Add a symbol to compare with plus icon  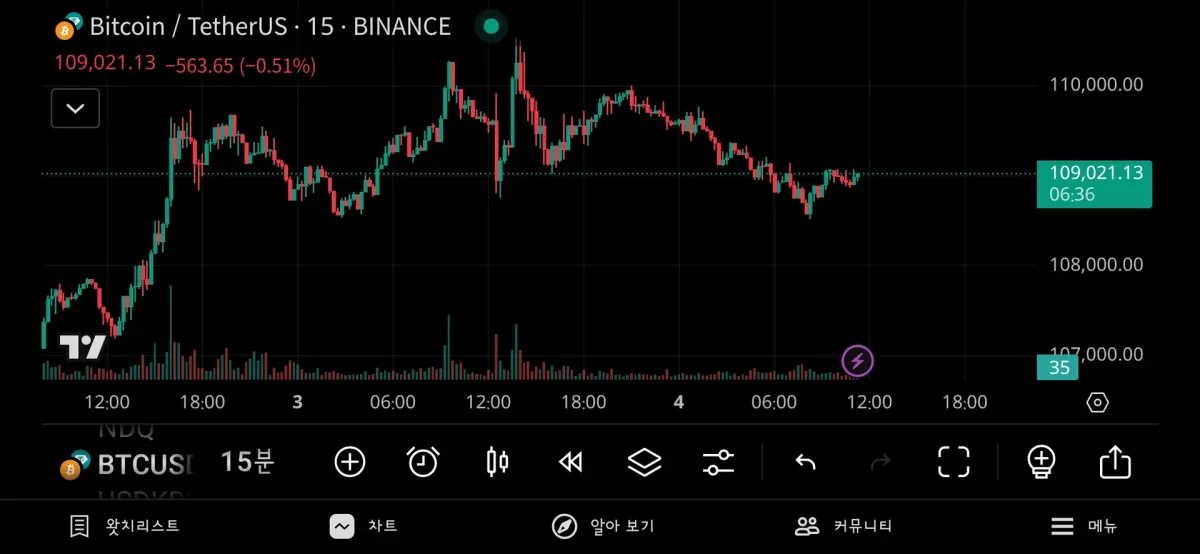point(350,462)
